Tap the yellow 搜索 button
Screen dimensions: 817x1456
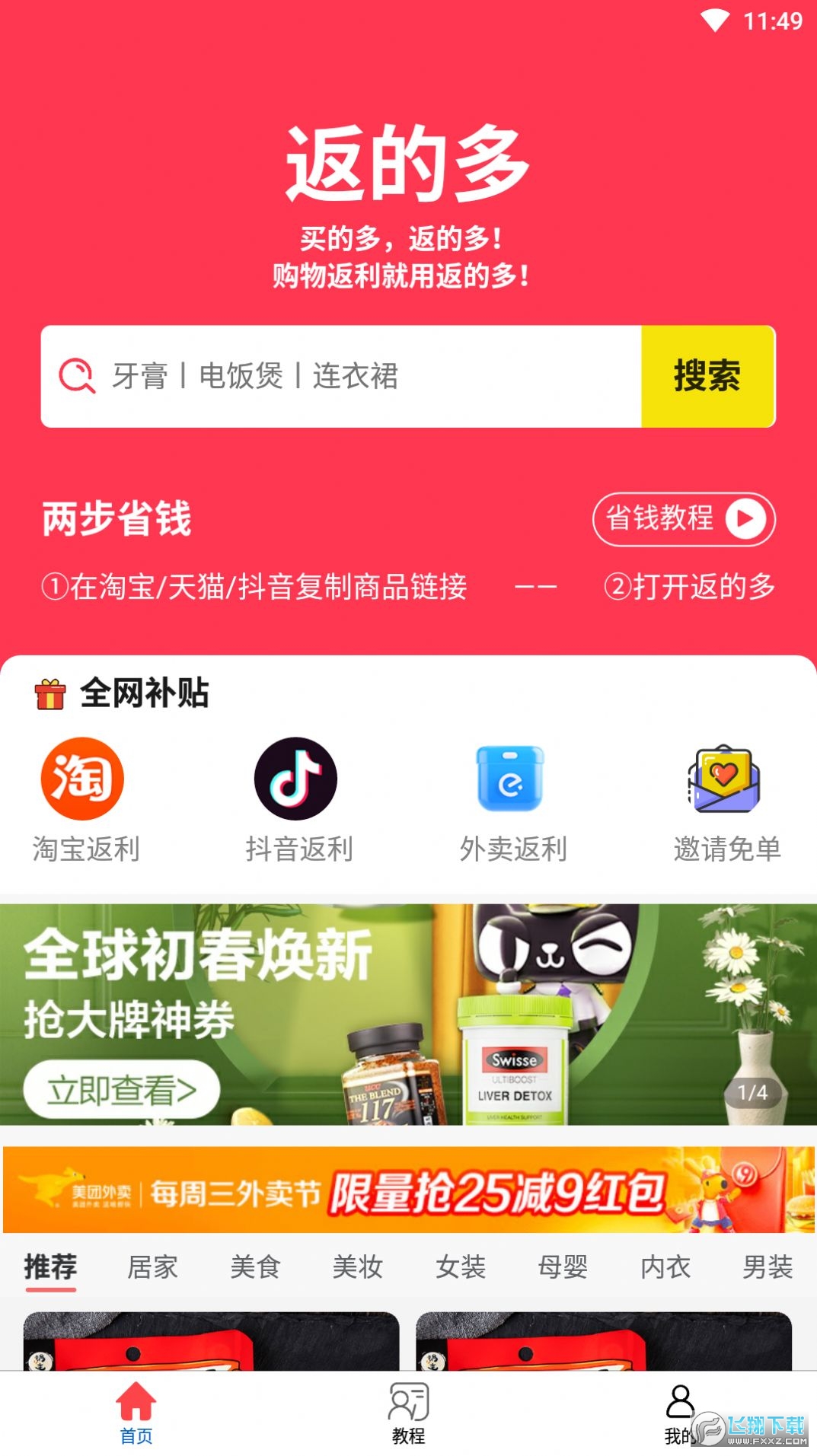coord(707,376)
